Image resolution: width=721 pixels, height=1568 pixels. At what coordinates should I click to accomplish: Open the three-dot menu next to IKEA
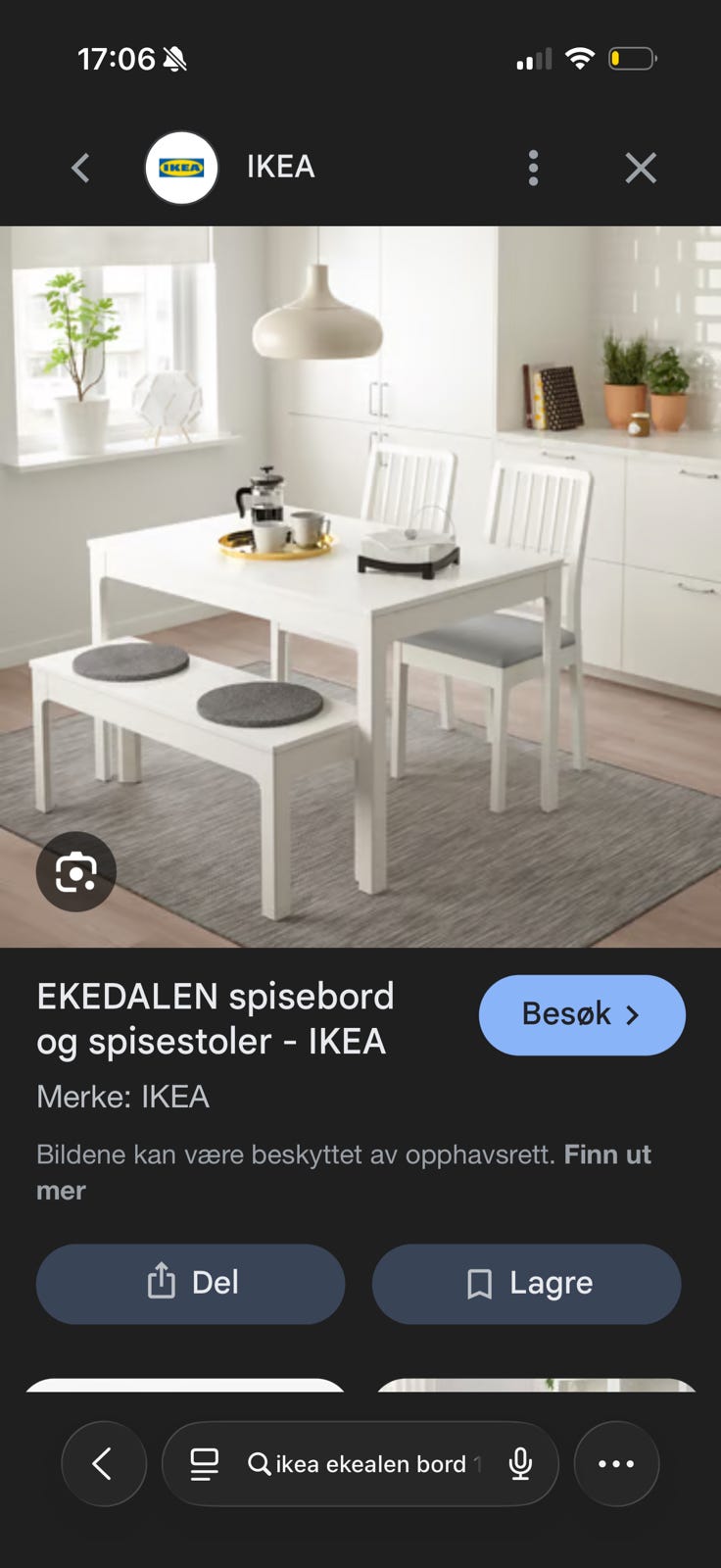coord(533,168)
